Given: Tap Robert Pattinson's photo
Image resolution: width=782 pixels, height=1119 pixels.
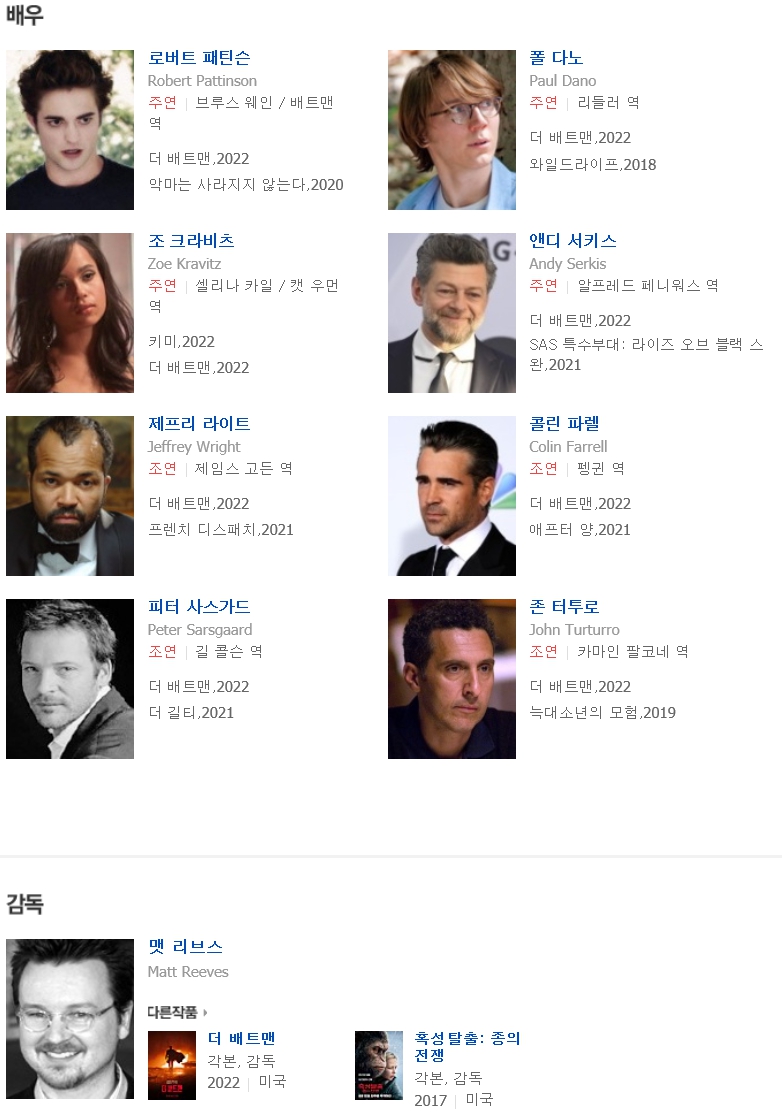Looking at the screenshot, I should coord(70,130).
